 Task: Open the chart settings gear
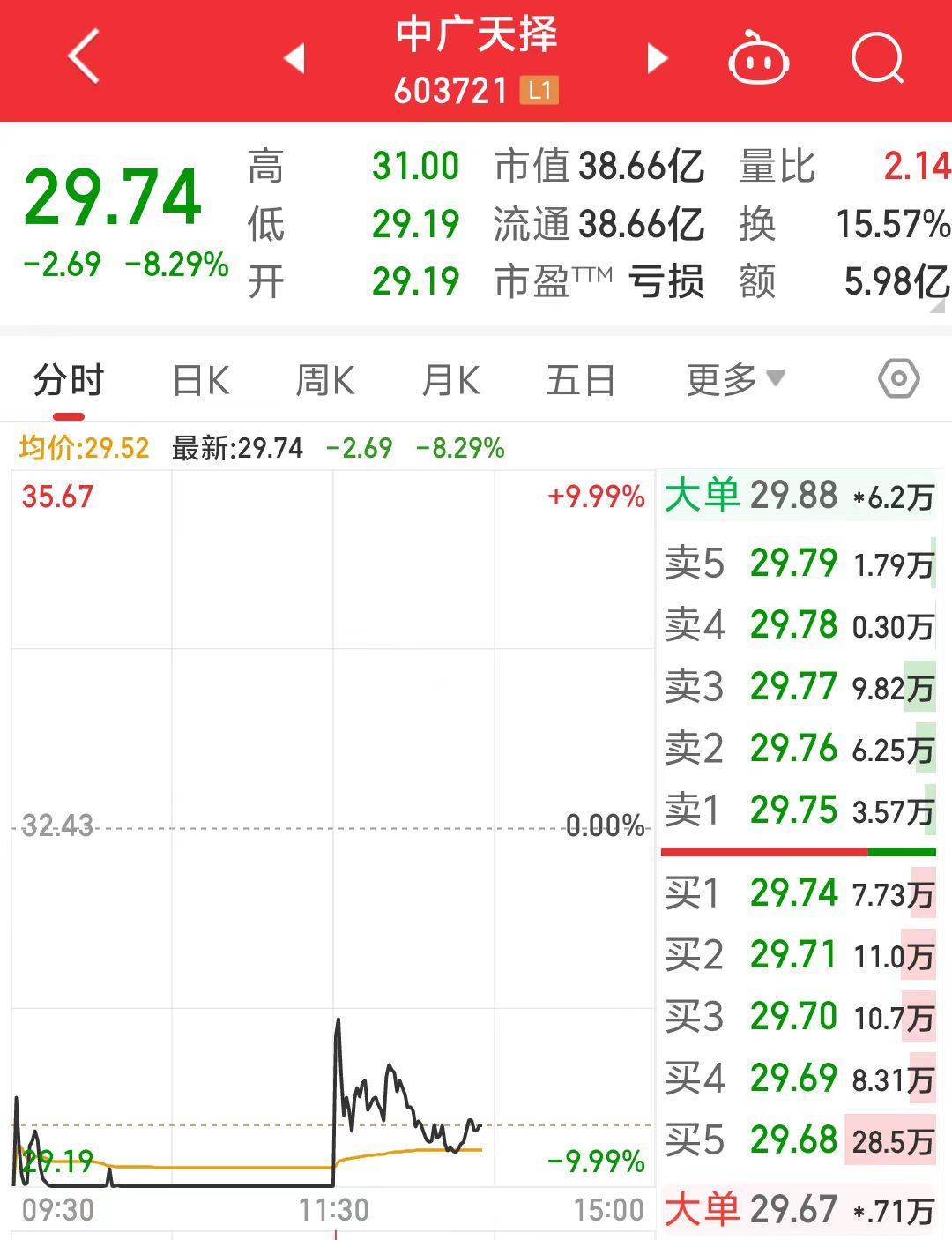[898, 379]
